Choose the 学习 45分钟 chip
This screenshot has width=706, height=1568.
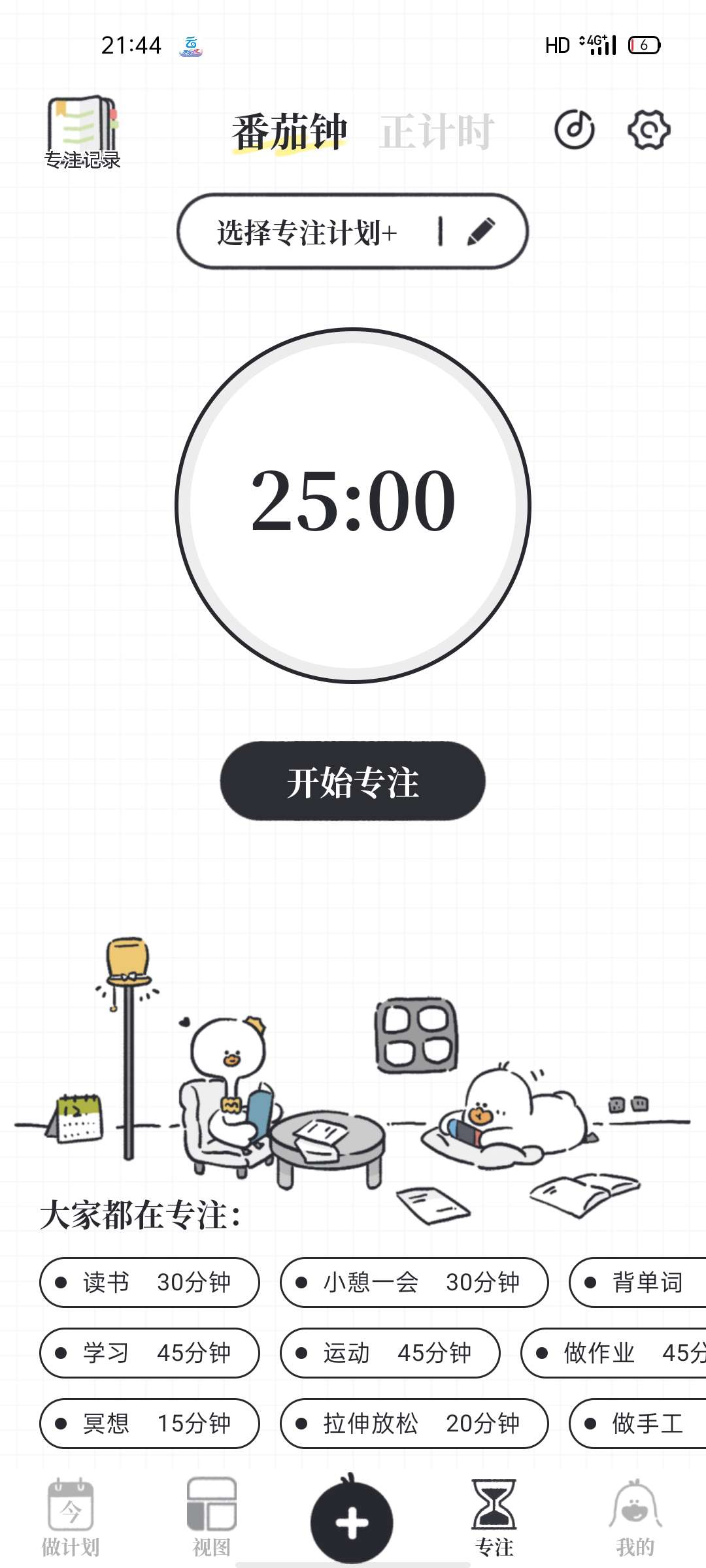(150, 1353)
